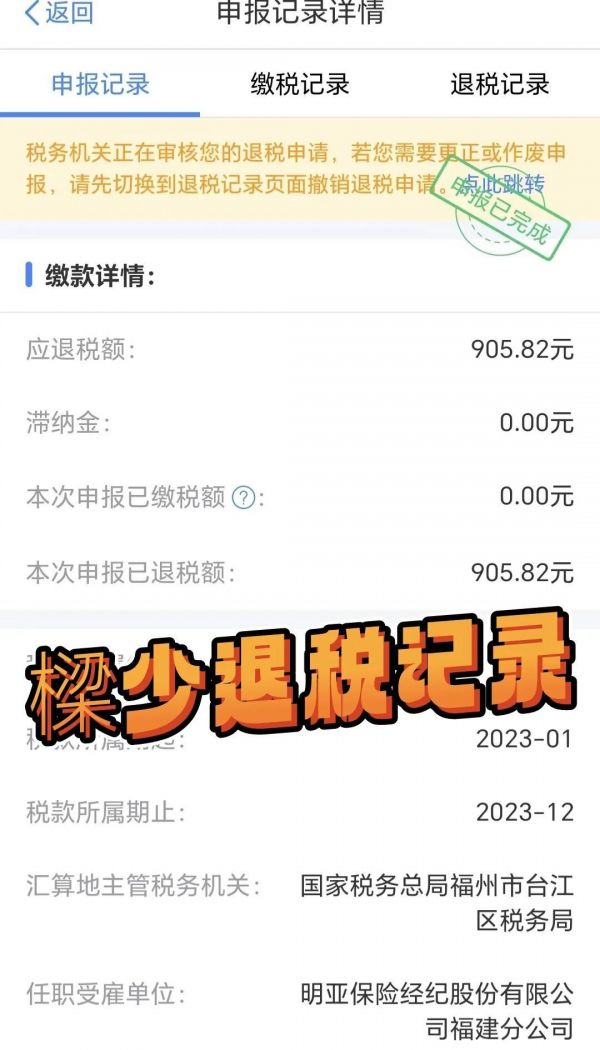Open the 退税记录 tab

[x=499, y=84]
